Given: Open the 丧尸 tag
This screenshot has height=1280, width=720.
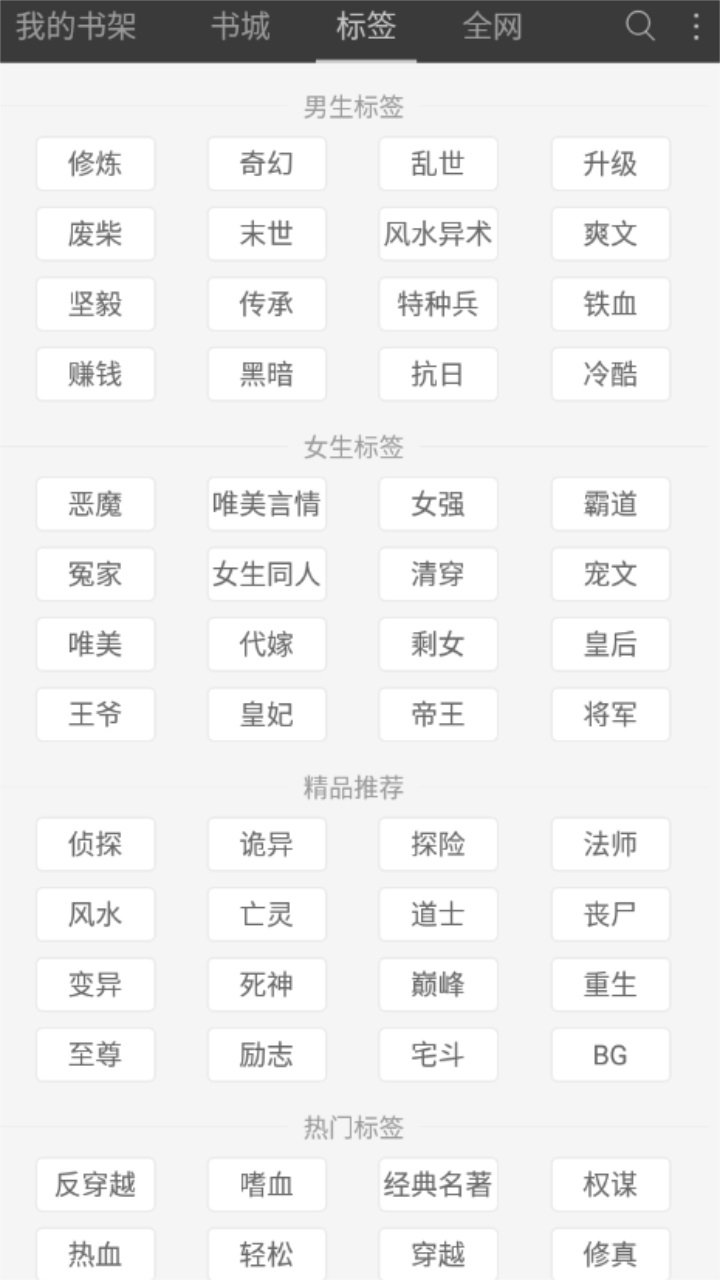Looking at the screenshot, I should click(x=610, y=914).
